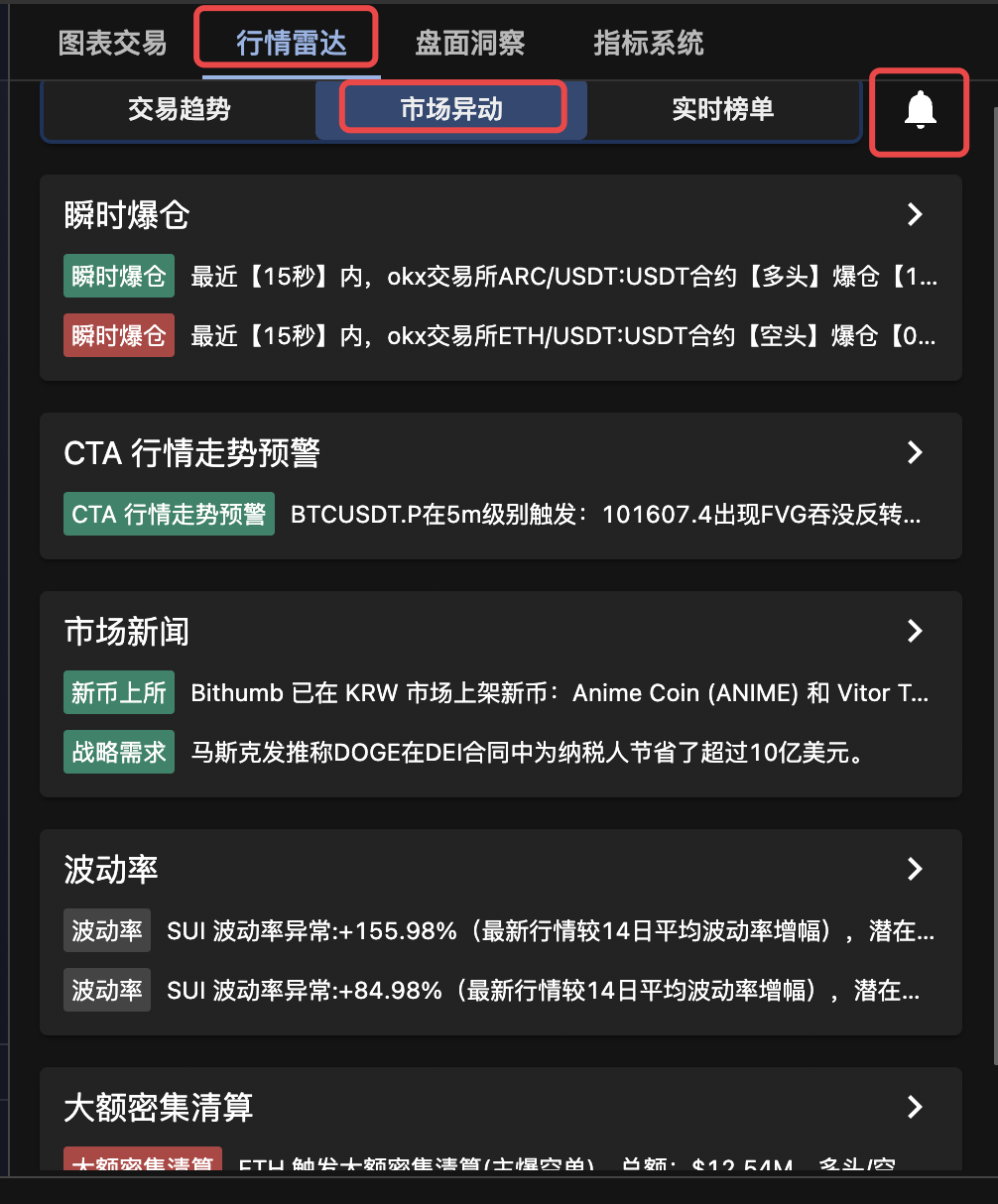Expand the 大额密集清算 section chevron
The width and height of the screenshot is (998, 1204).
pyautogui.click(x=915, y=1107)
